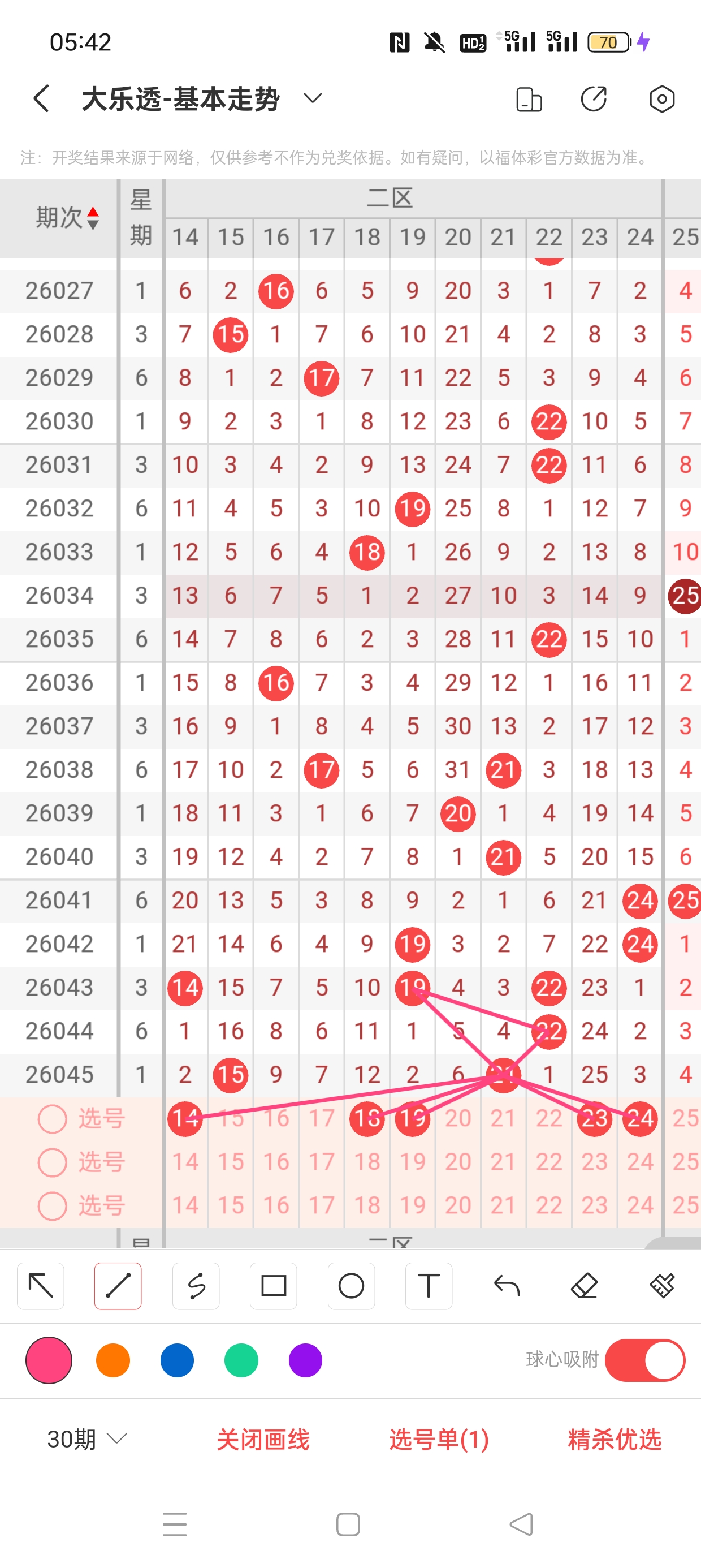Select the rectangle shape tool
The height and width of the screenshot is (1568, 701).
[x=273, y=1286]
